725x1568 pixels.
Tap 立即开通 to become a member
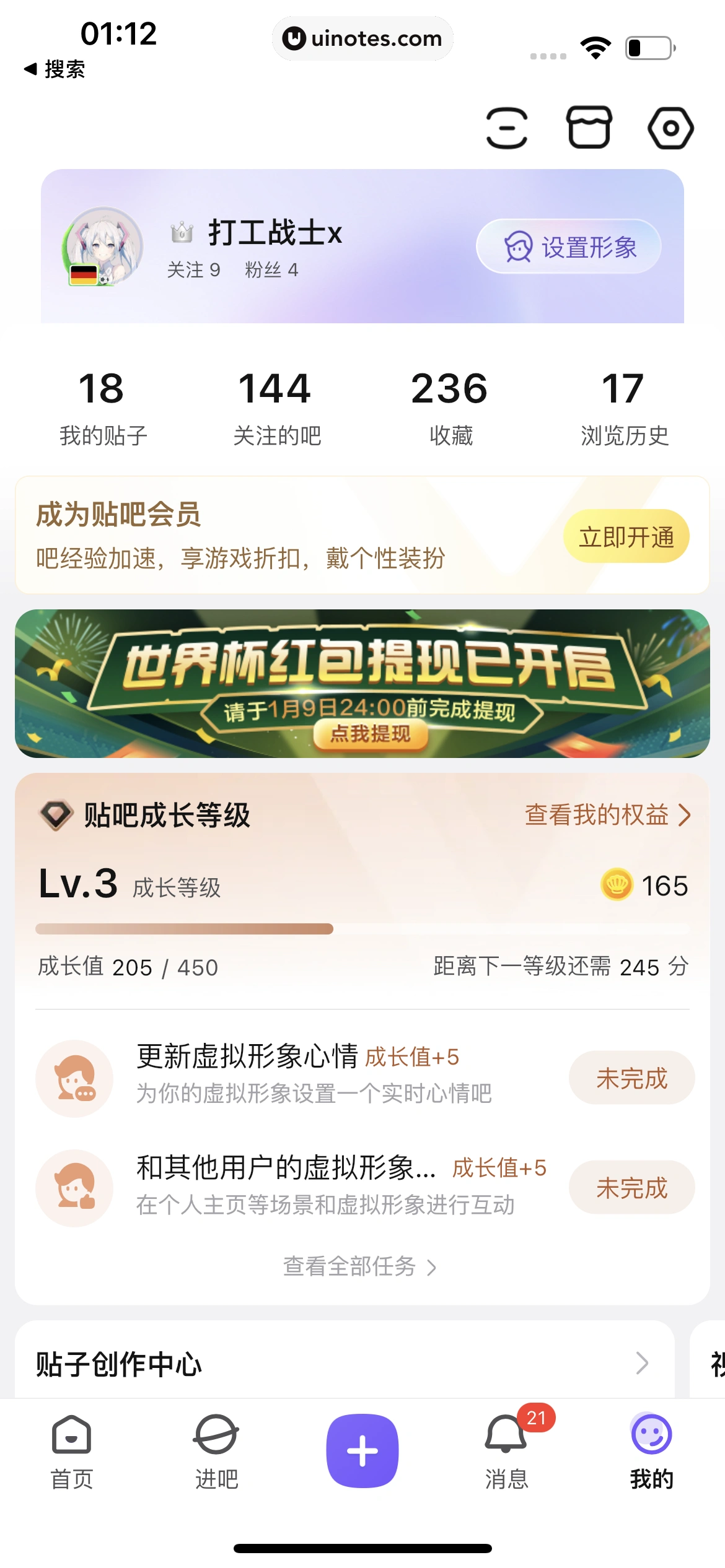point(626,536)
